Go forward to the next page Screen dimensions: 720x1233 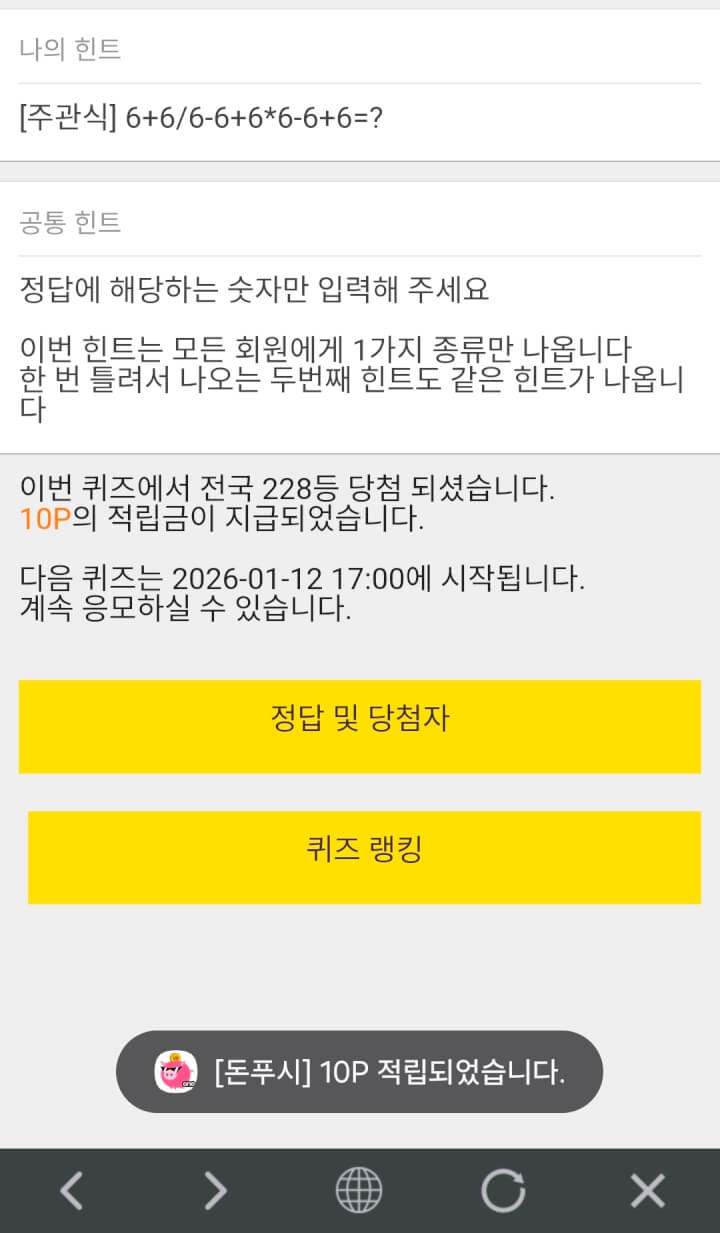point(215,1190)
